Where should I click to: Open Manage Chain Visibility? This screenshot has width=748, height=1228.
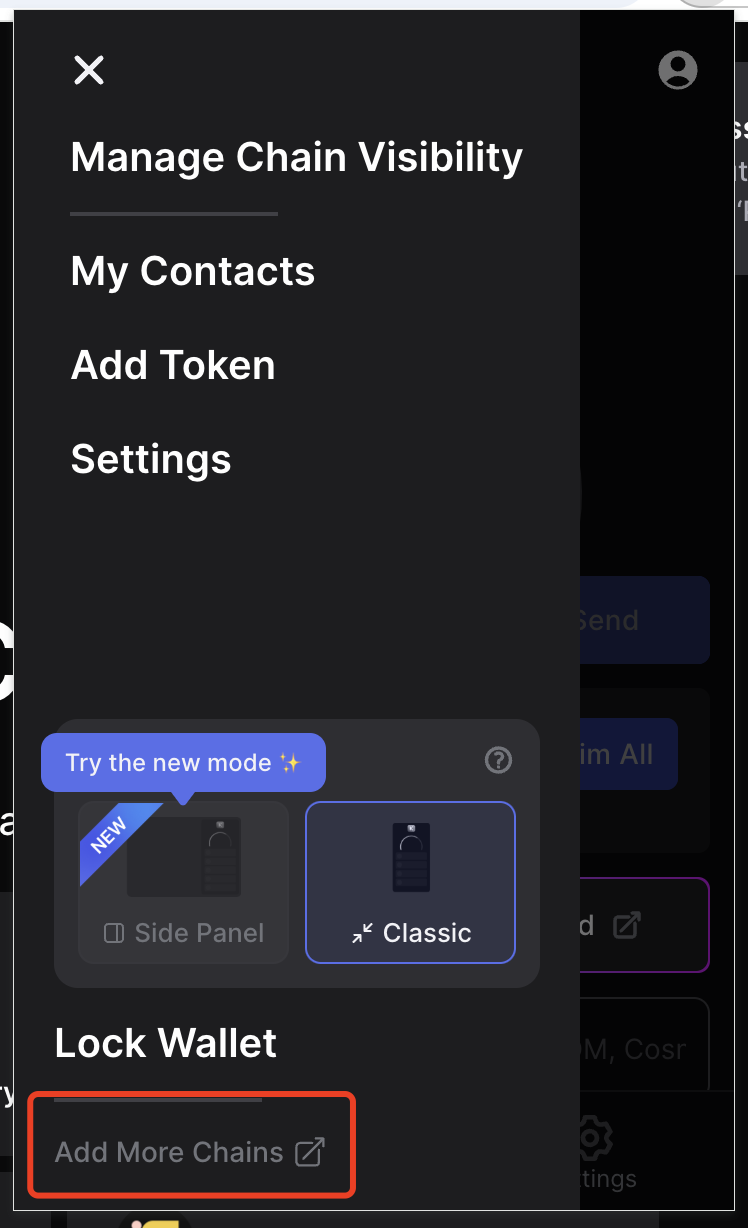[296, 158]
